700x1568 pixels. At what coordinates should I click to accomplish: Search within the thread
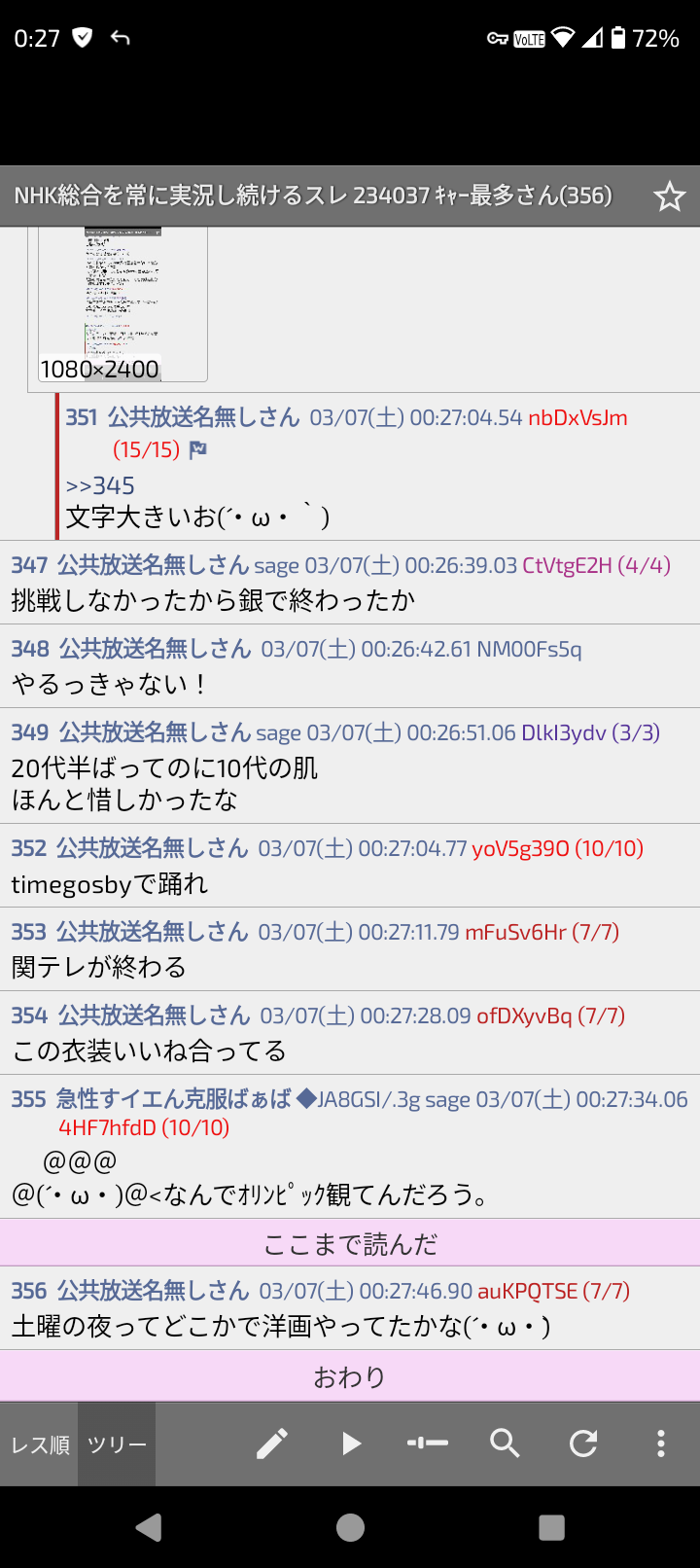pos(505,1443)
